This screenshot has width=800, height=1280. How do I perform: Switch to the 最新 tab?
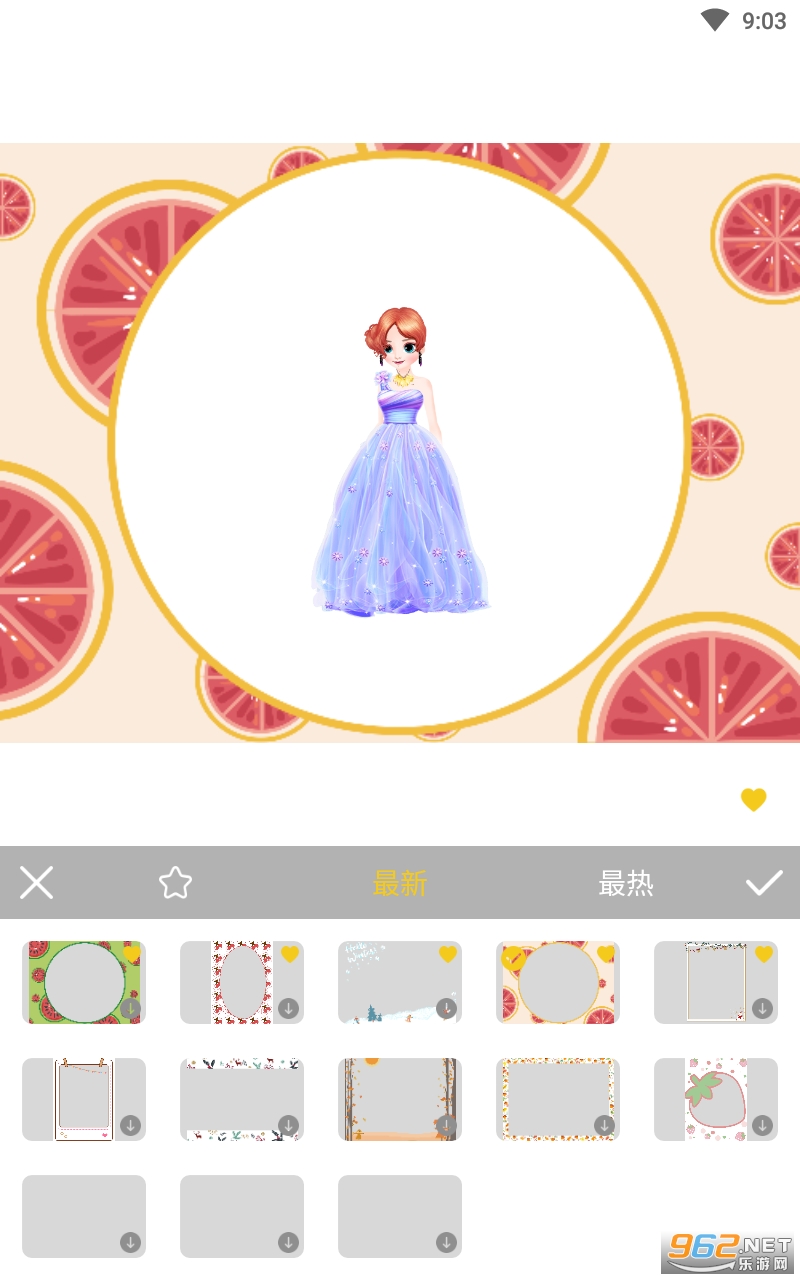tap(400, 883)
